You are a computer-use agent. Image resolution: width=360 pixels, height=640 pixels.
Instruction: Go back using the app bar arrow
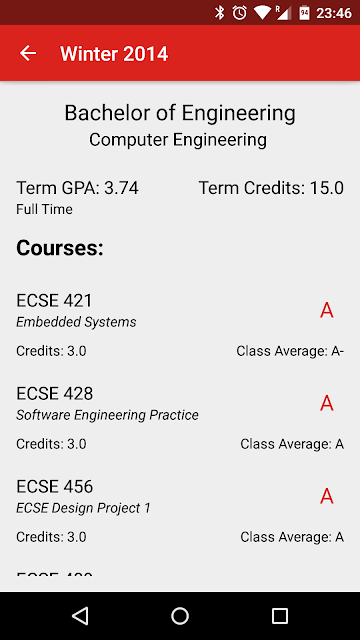click(28, 53)
